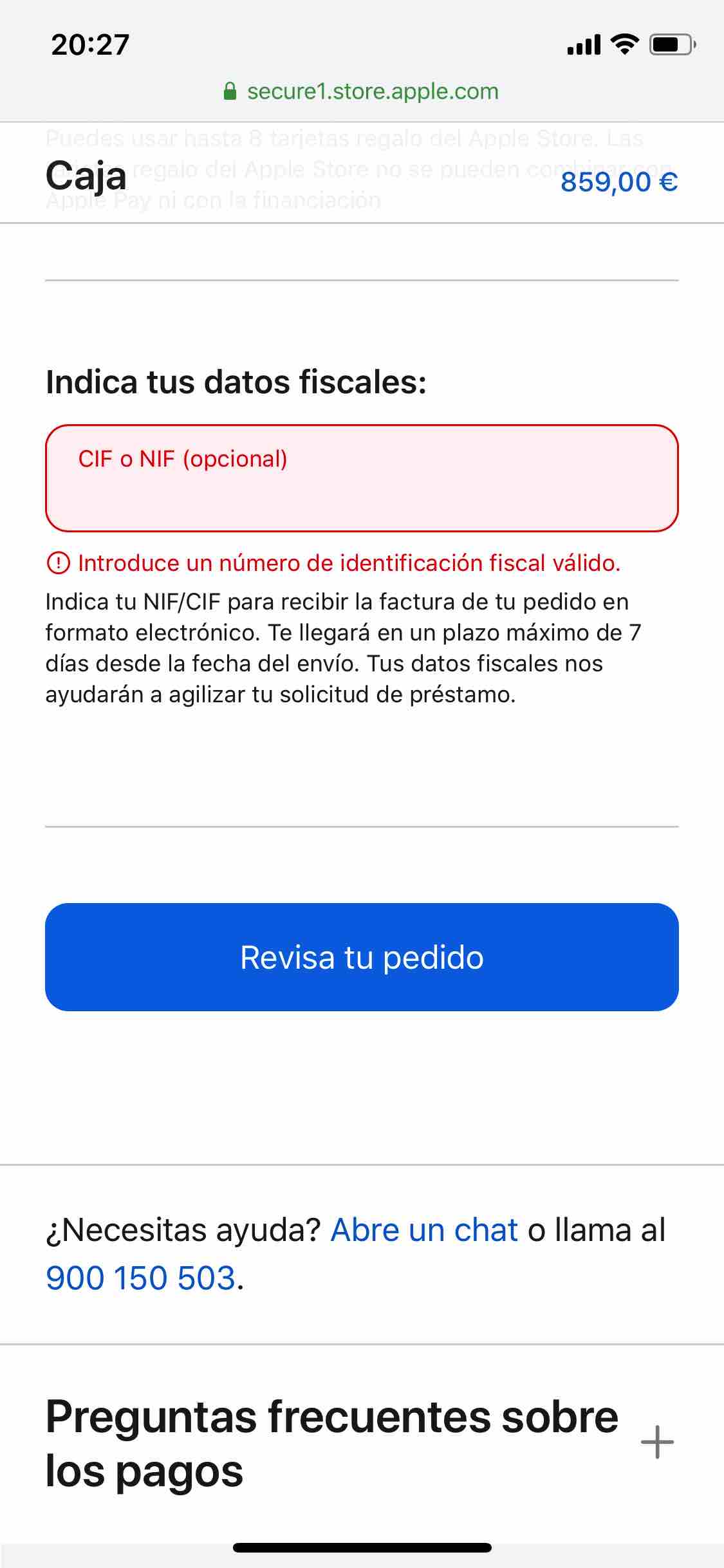This screenshot has height=1568, width=724.
Task: Expand Preguntas frecuentes sobre los pagos
Action: point(657,1442)
